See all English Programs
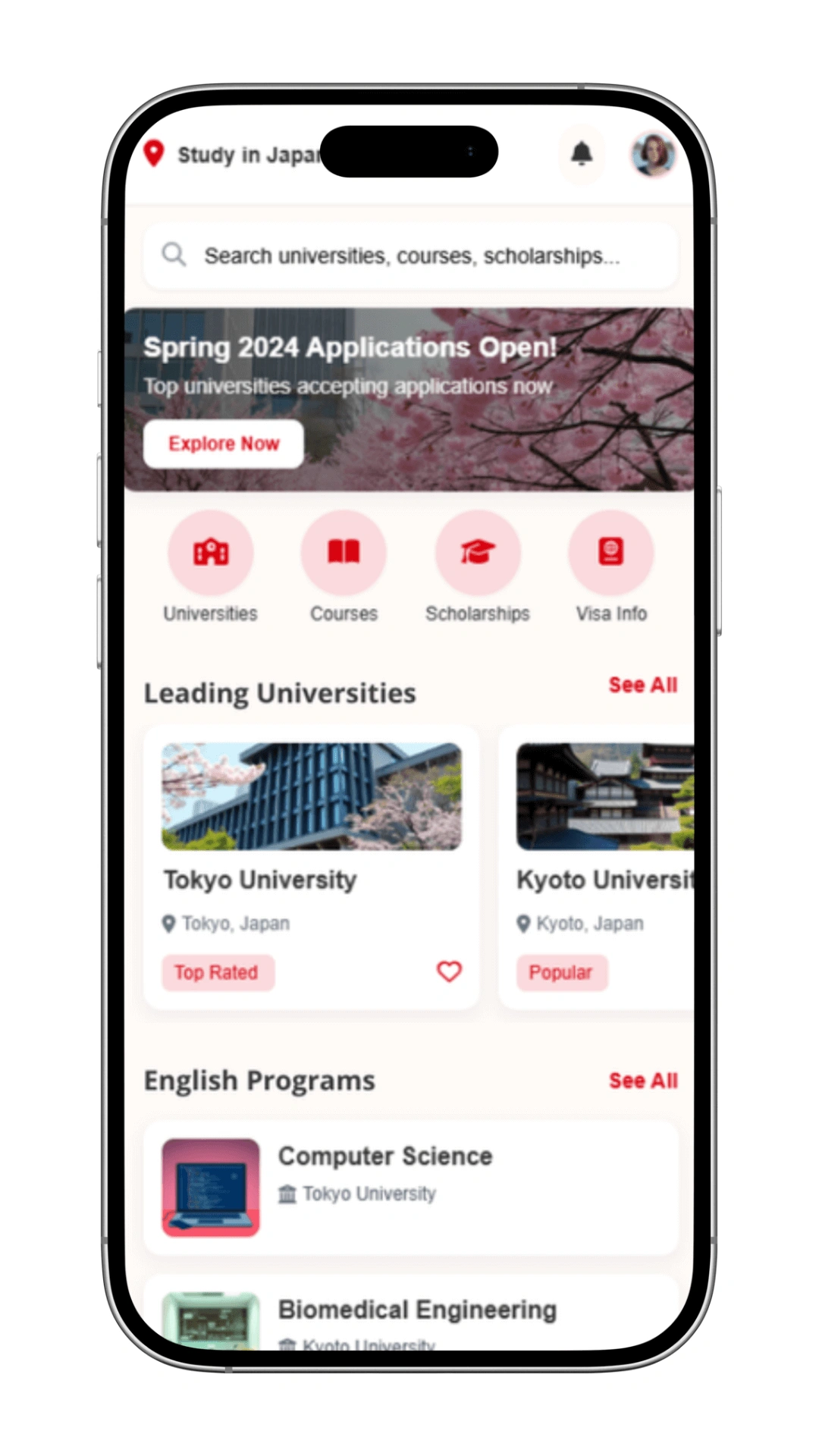The image size is (819, 1456). point(642,1081)
